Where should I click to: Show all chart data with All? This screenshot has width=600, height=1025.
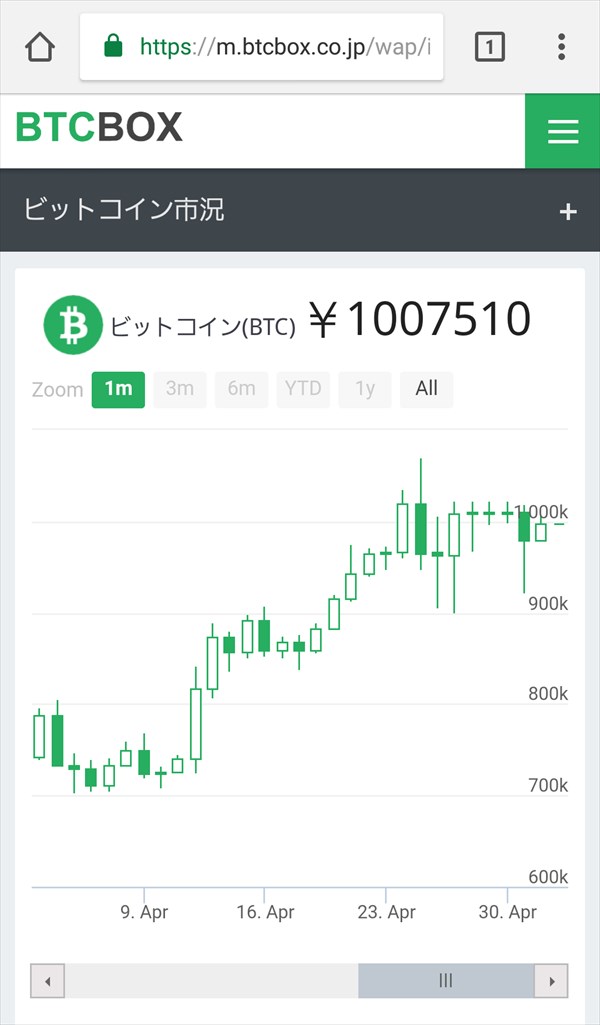pyautogui.click(x=426, y=390)
